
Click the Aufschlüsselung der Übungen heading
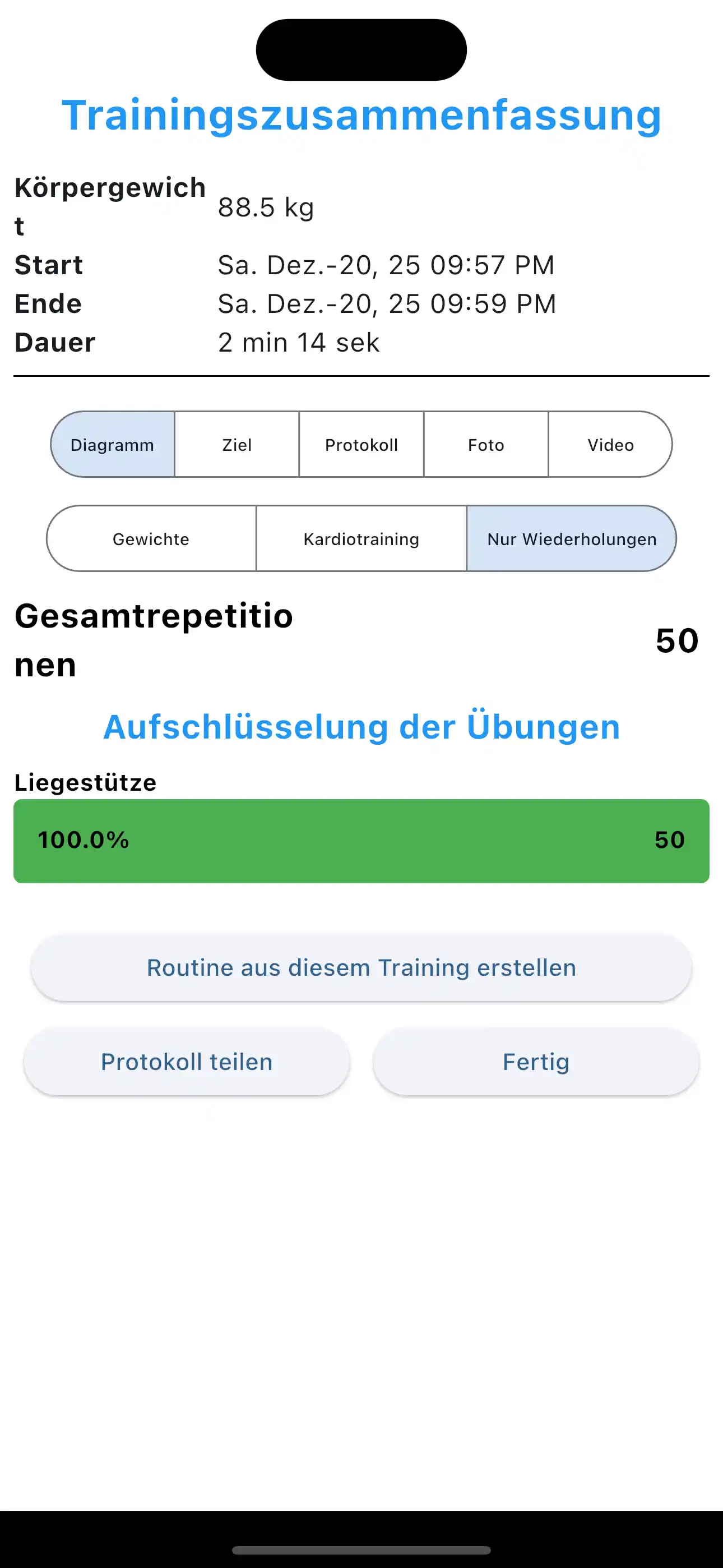[x=361, y=726]
